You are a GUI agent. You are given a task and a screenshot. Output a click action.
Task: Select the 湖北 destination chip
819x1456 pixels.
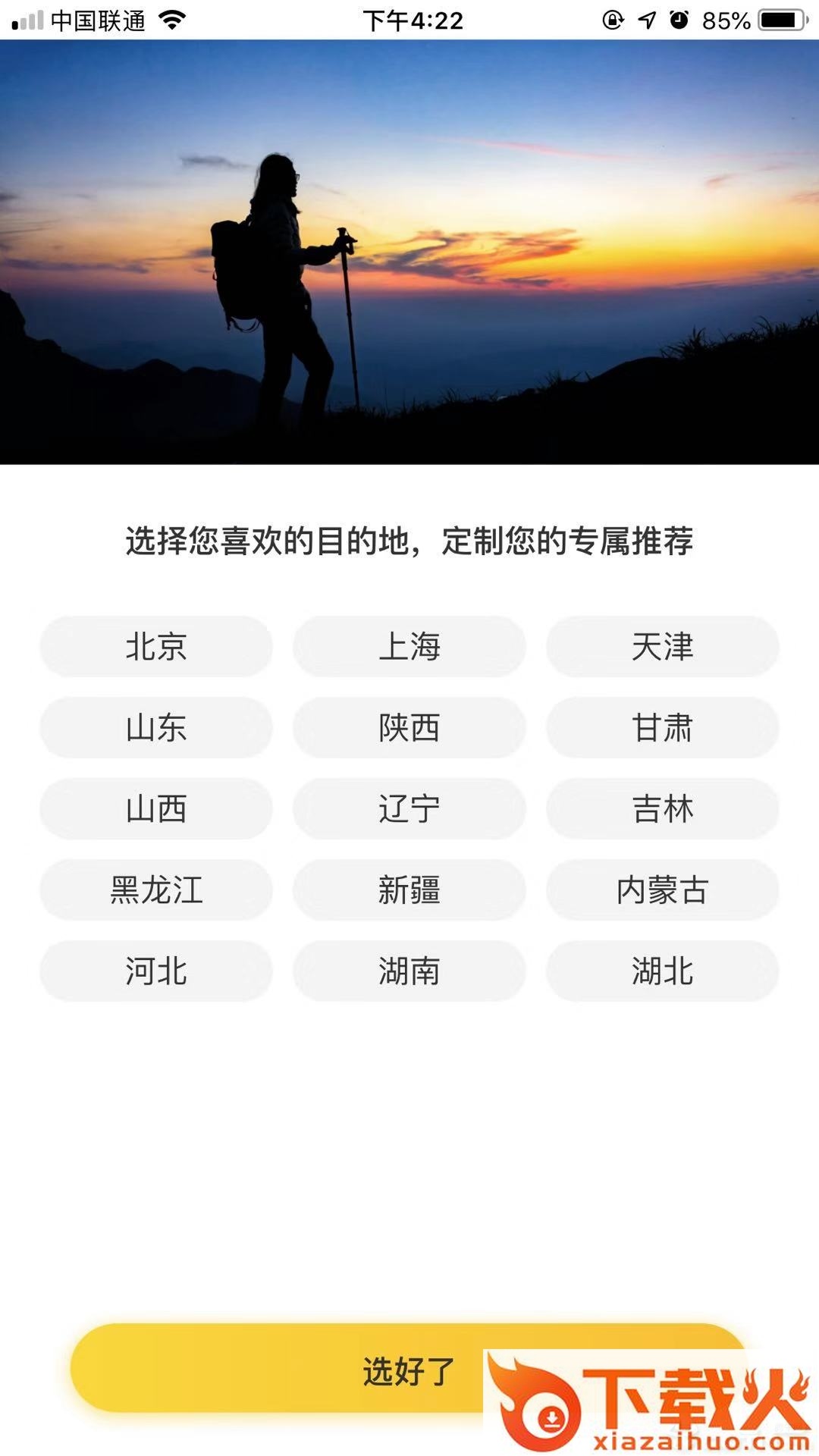662,971
